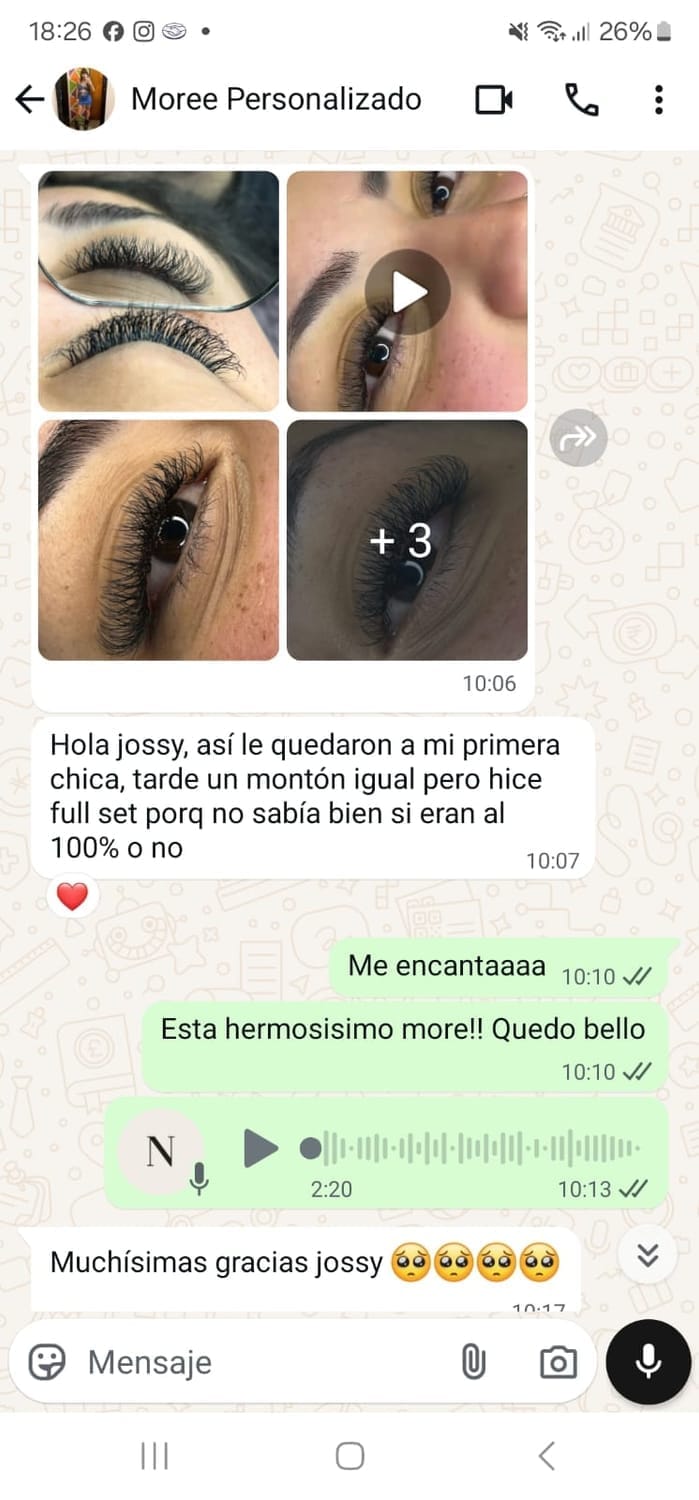Play the 2:20 voice message
This screenshot has width=699, height=1500.
click(x=260, y=1148)
